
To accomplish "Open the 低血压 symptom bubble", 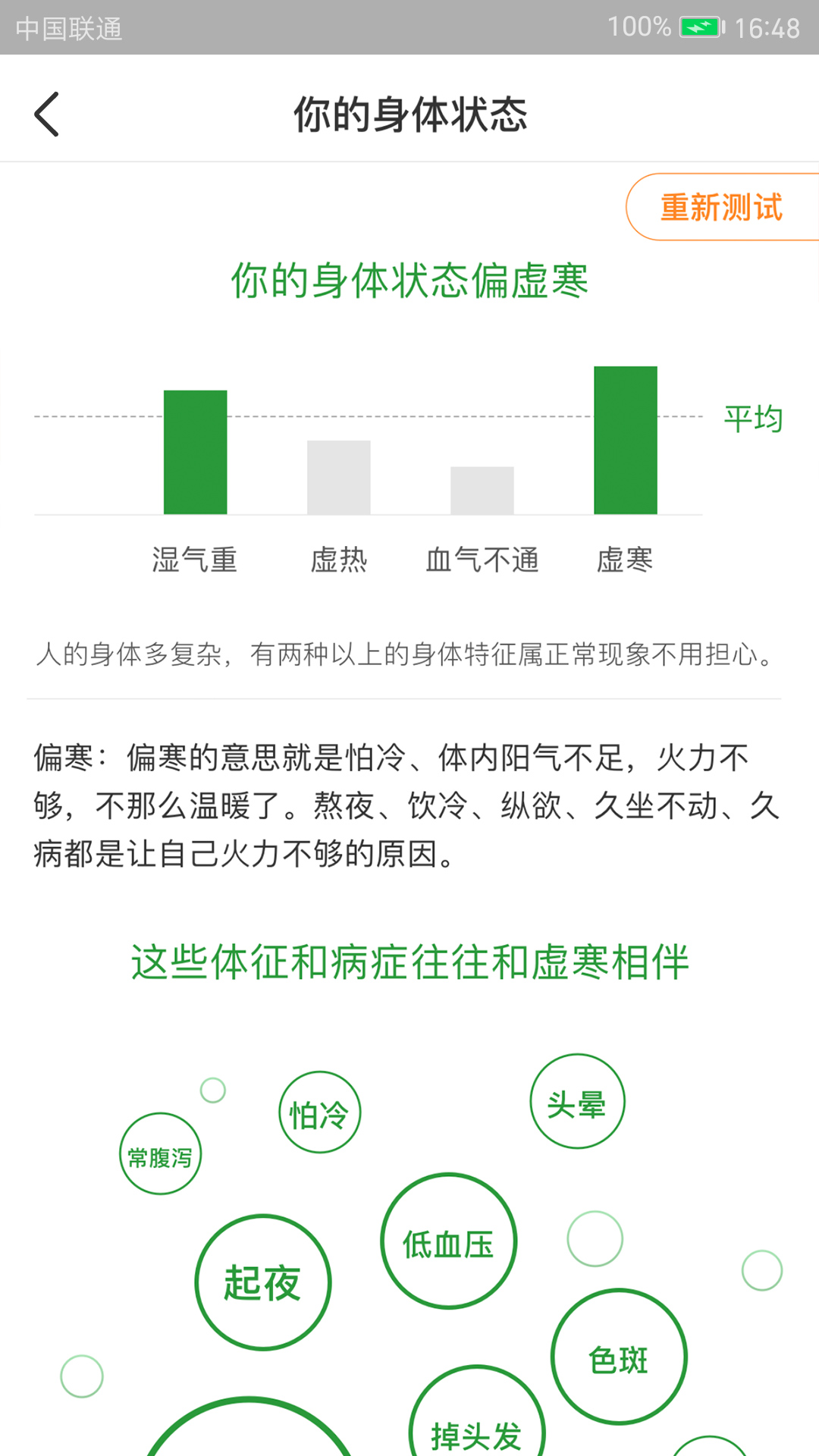I will (447, 1241).
